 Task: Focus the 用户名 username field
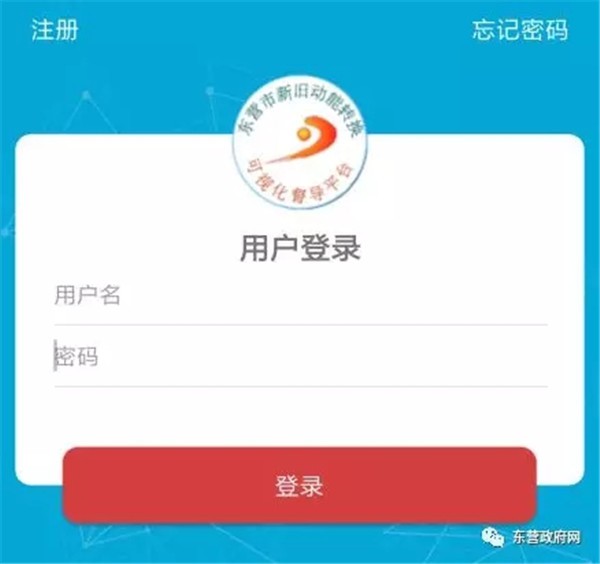(300, 296)
